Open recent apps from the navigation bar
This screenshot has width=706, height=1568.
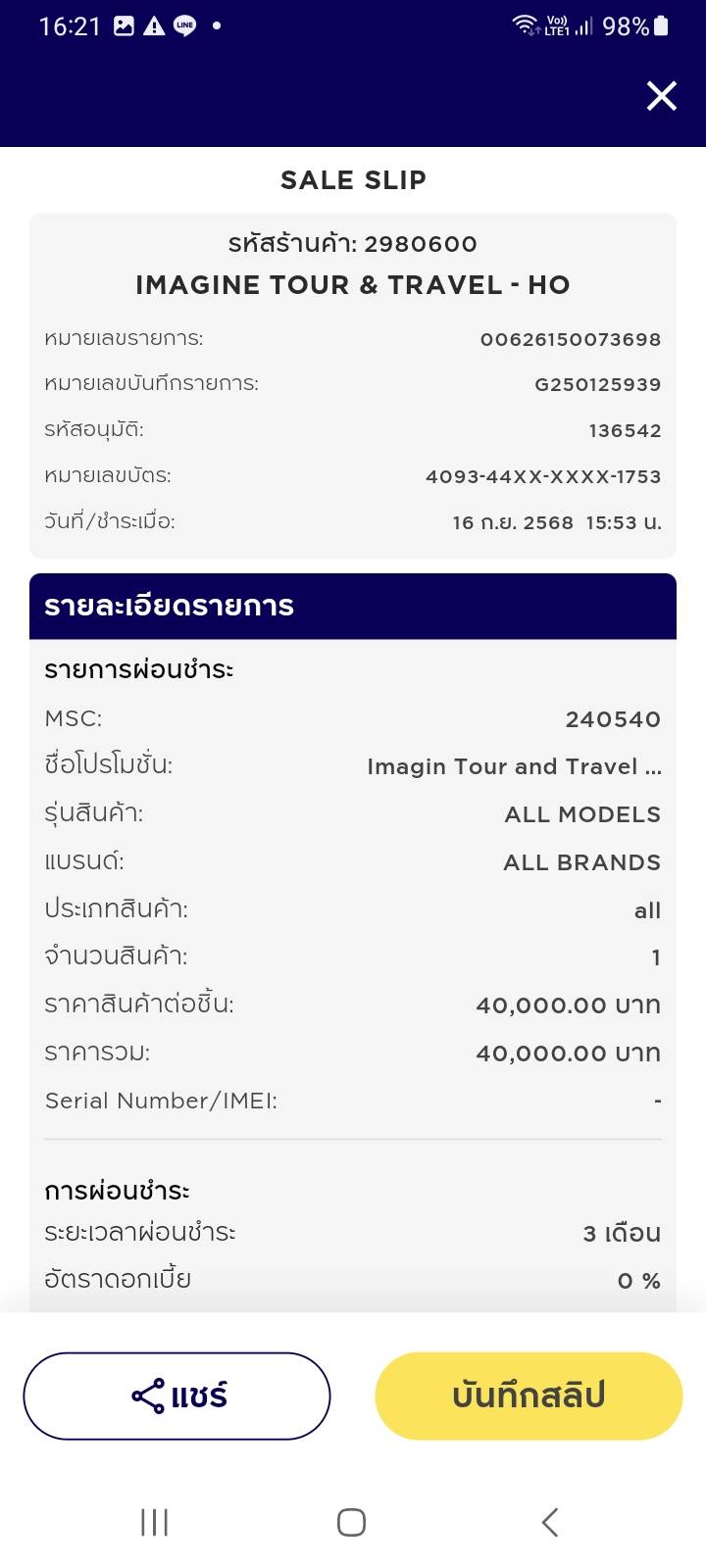coord(155,1522)
